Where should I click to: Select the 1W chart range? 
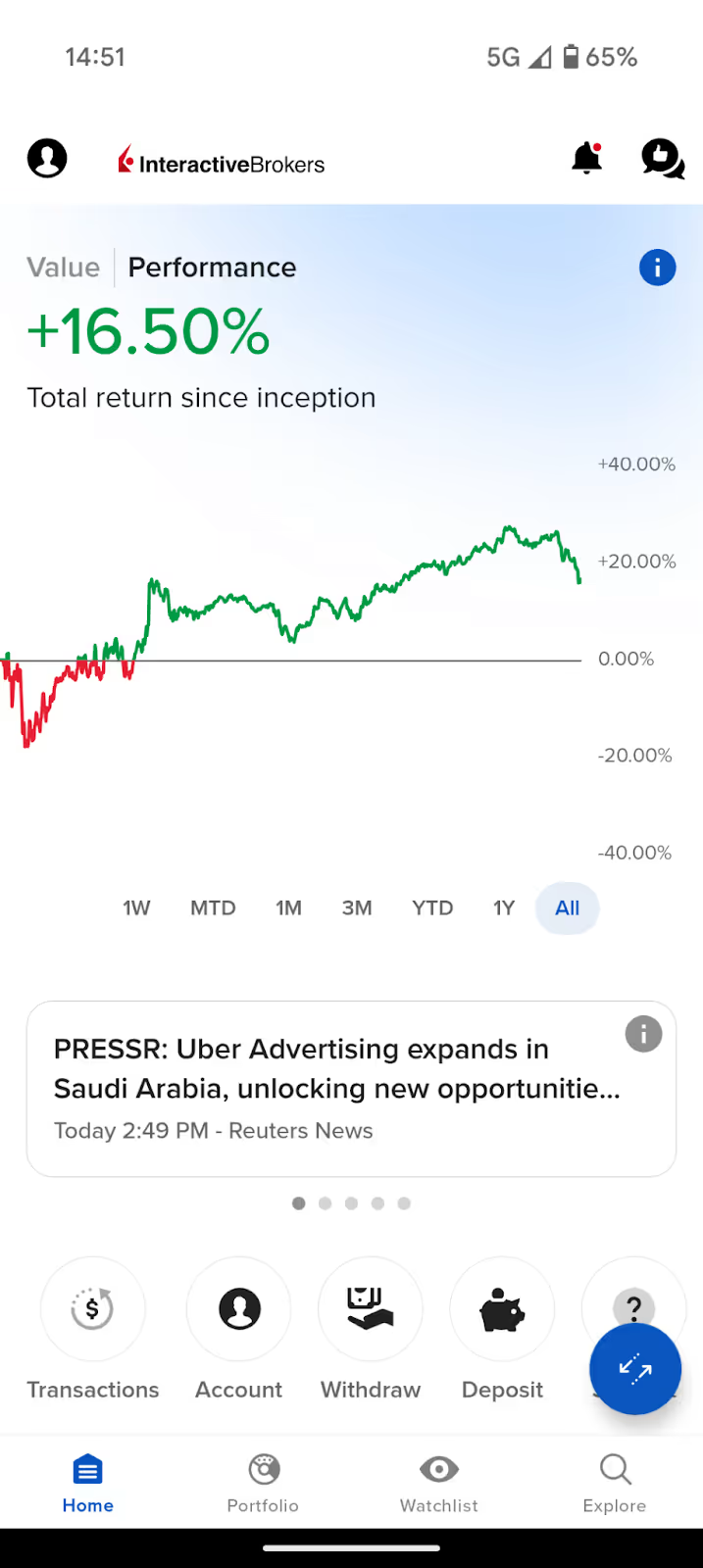coord(136,907)
